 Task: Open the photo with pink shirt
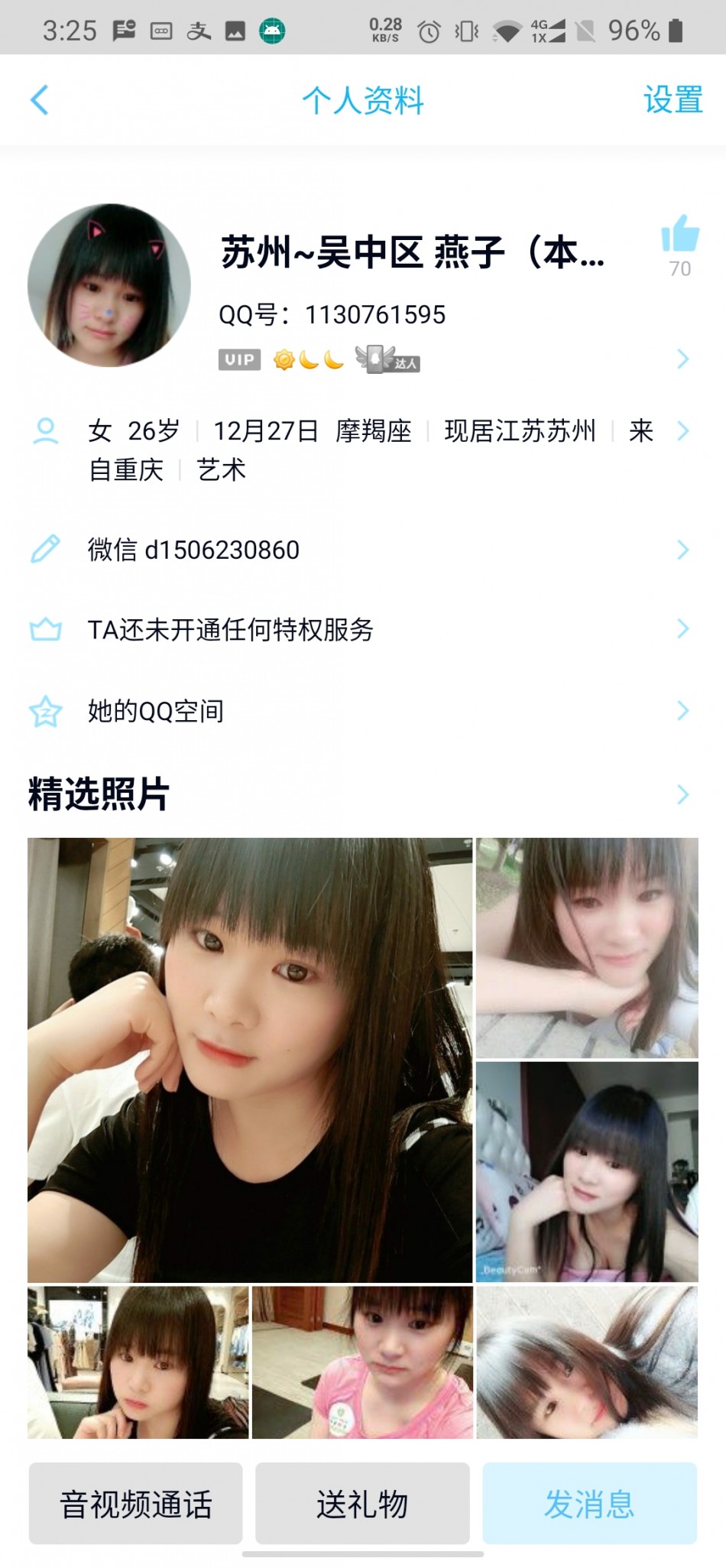pyautogui.click(x=362, y=1362)
